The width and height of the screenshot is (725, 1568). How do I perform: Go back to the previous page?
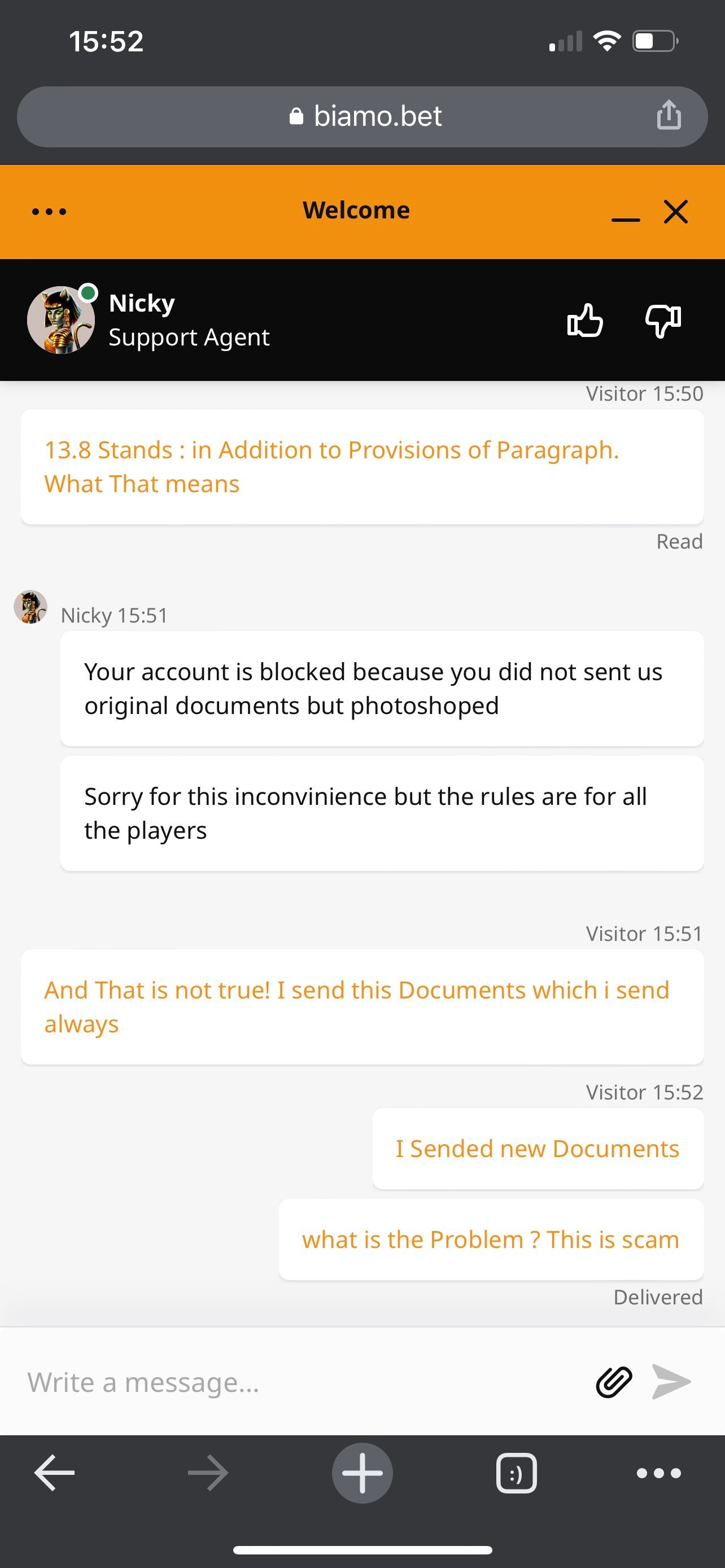[x=55, y=1473]
